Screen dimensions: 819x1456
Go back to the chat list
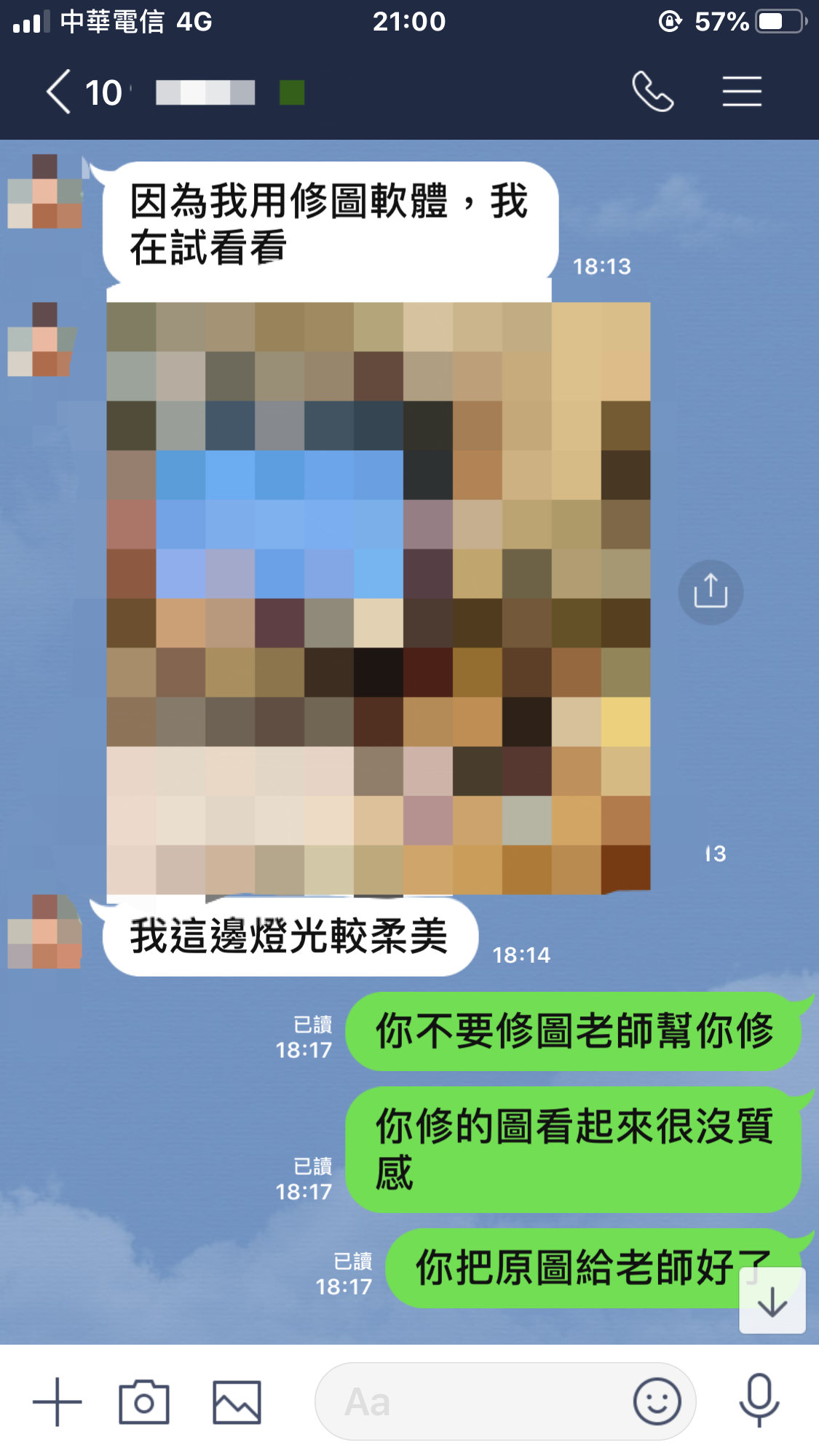[60, 92]
